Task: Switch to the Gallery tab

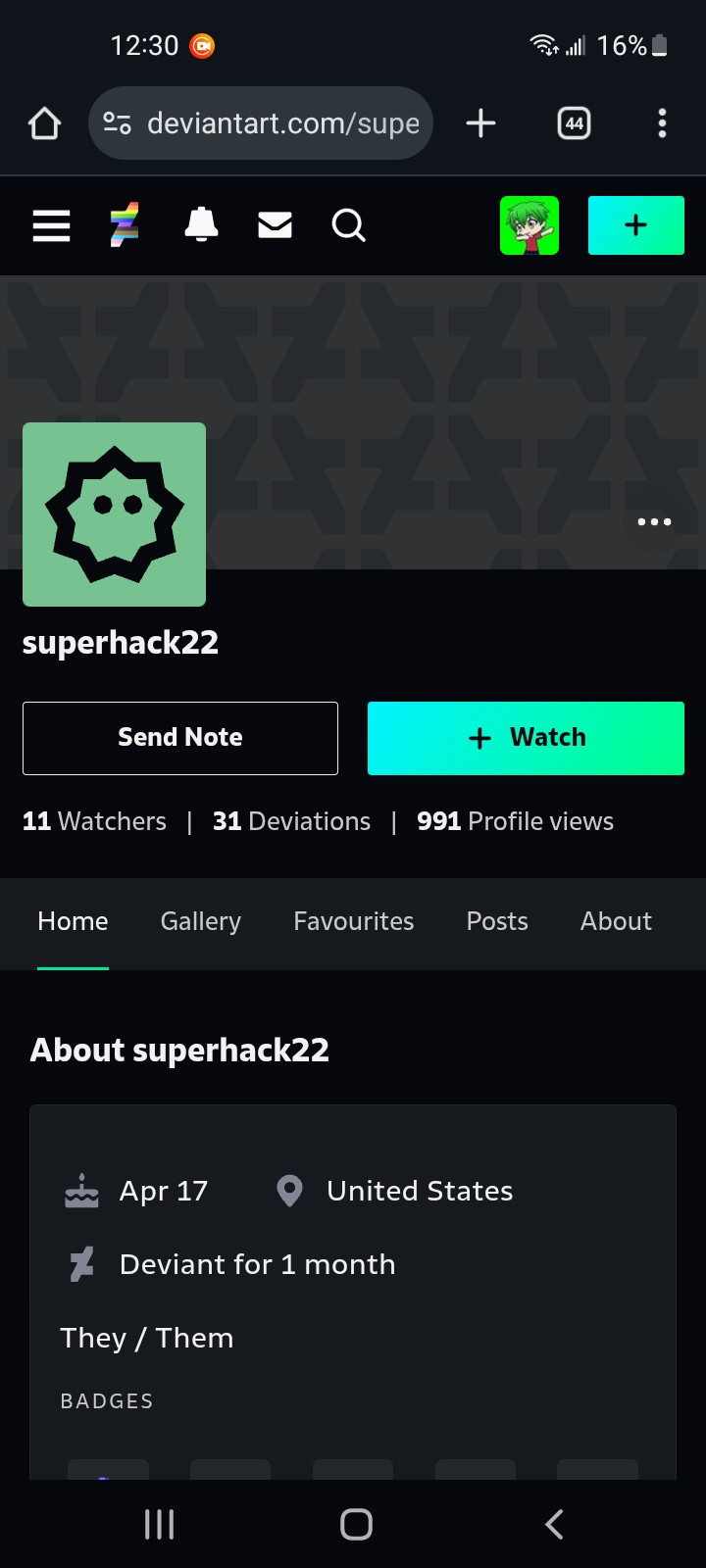Action: coord(201,921)
